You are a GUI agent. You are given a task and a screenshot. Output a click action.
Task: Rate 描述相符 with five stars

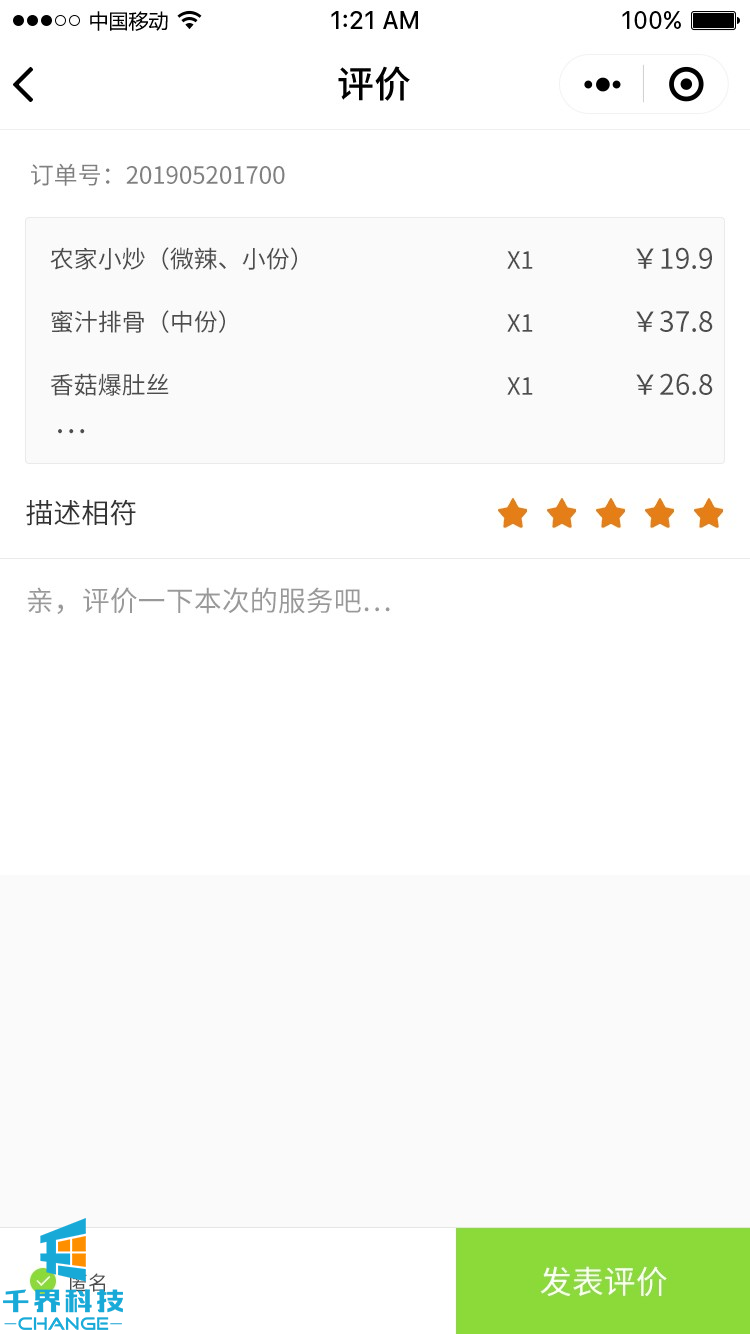709,514
